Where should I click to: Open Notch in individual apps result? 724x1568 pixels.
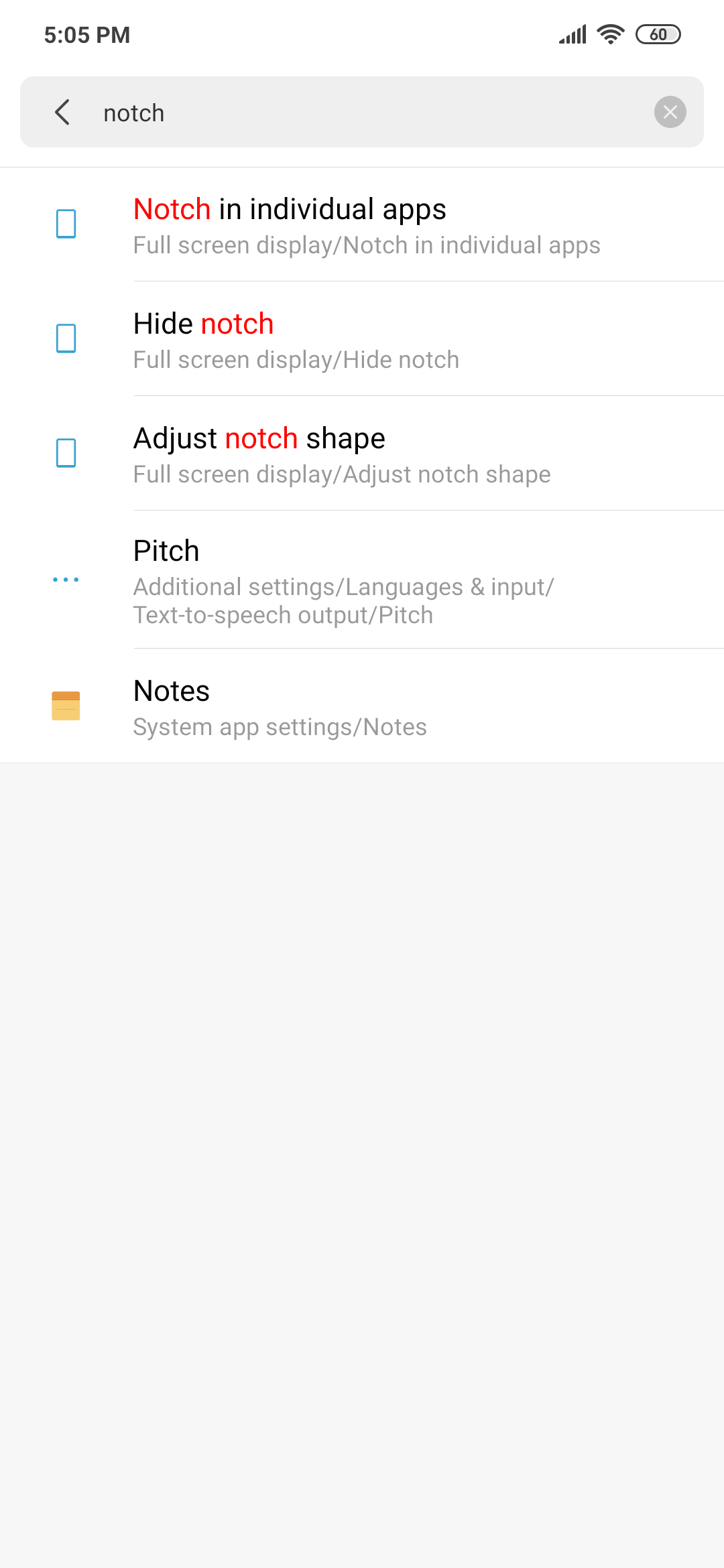(x=362, y=224)
